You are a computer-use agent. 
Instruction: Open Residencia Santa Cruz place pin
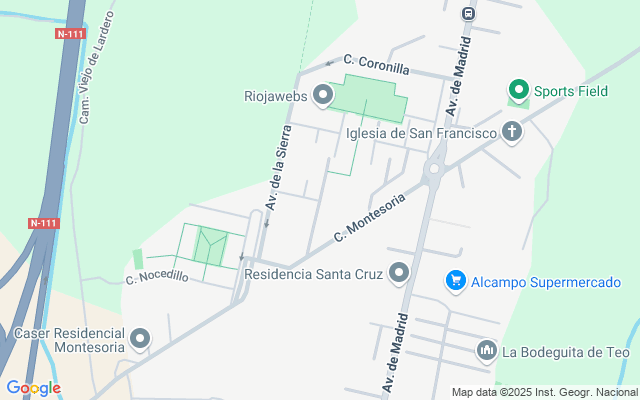[x=399, y=272]
